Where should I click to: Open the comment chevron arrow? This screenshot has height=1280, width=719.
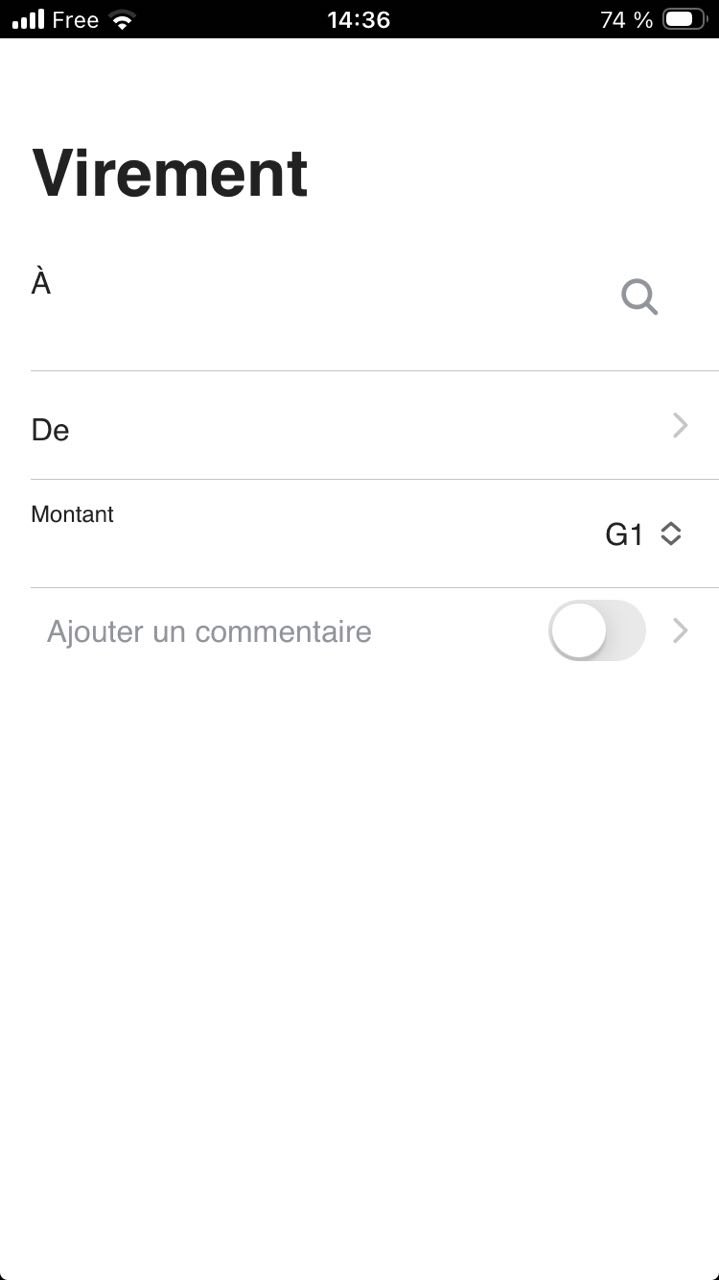(x=681, y=631)
